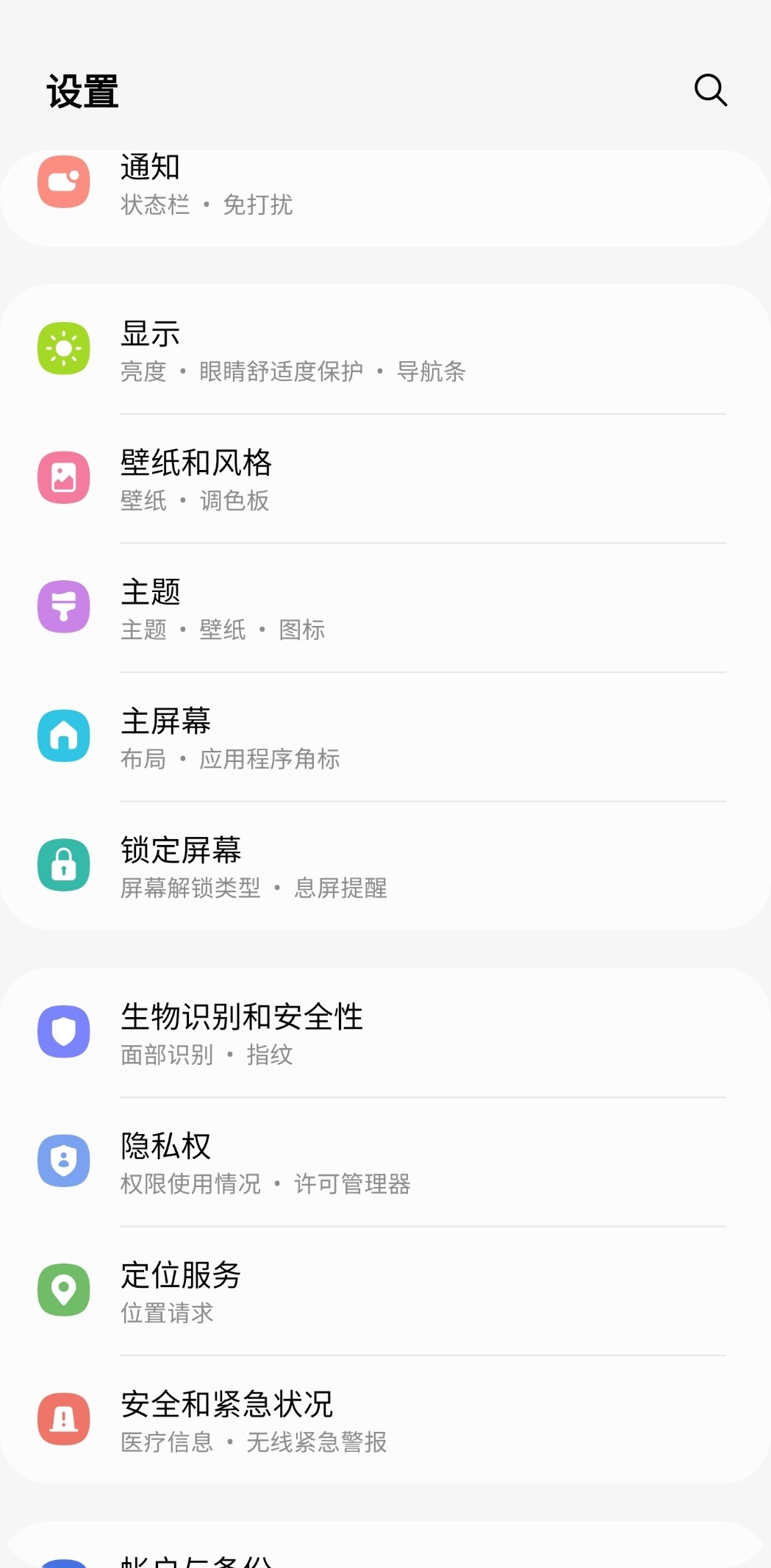Viewport: 771px width, 1568px height.
Task: Open 显示 settings
Action: coord(385,350)
